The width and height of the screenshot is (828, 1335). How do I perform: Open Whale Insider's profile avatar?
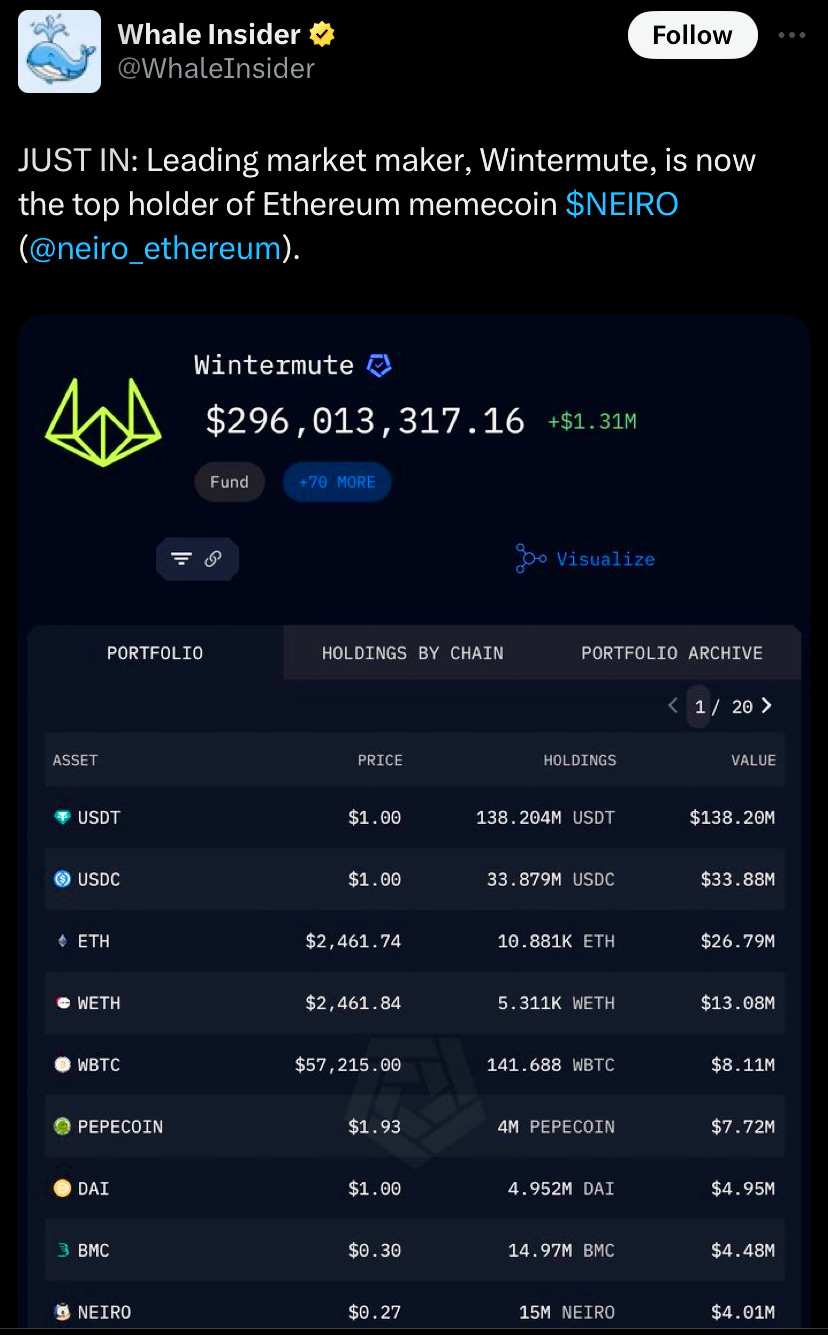(59, 51)
